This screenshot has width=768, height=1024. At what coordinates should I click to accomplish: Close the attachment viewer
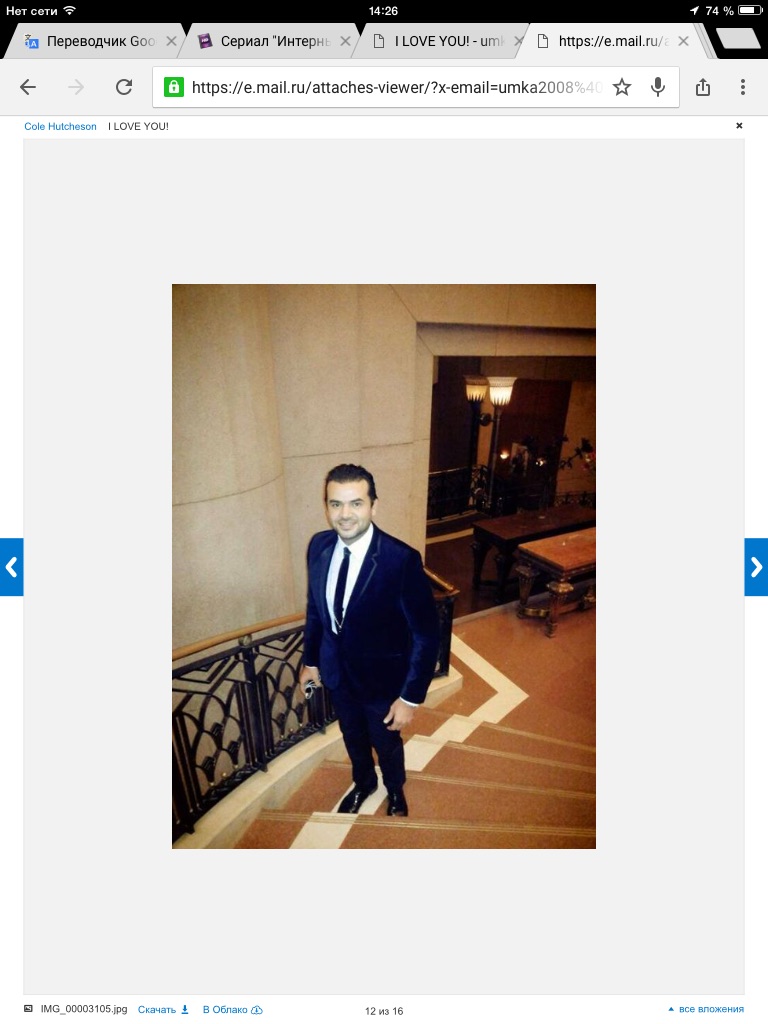[739, 126]
